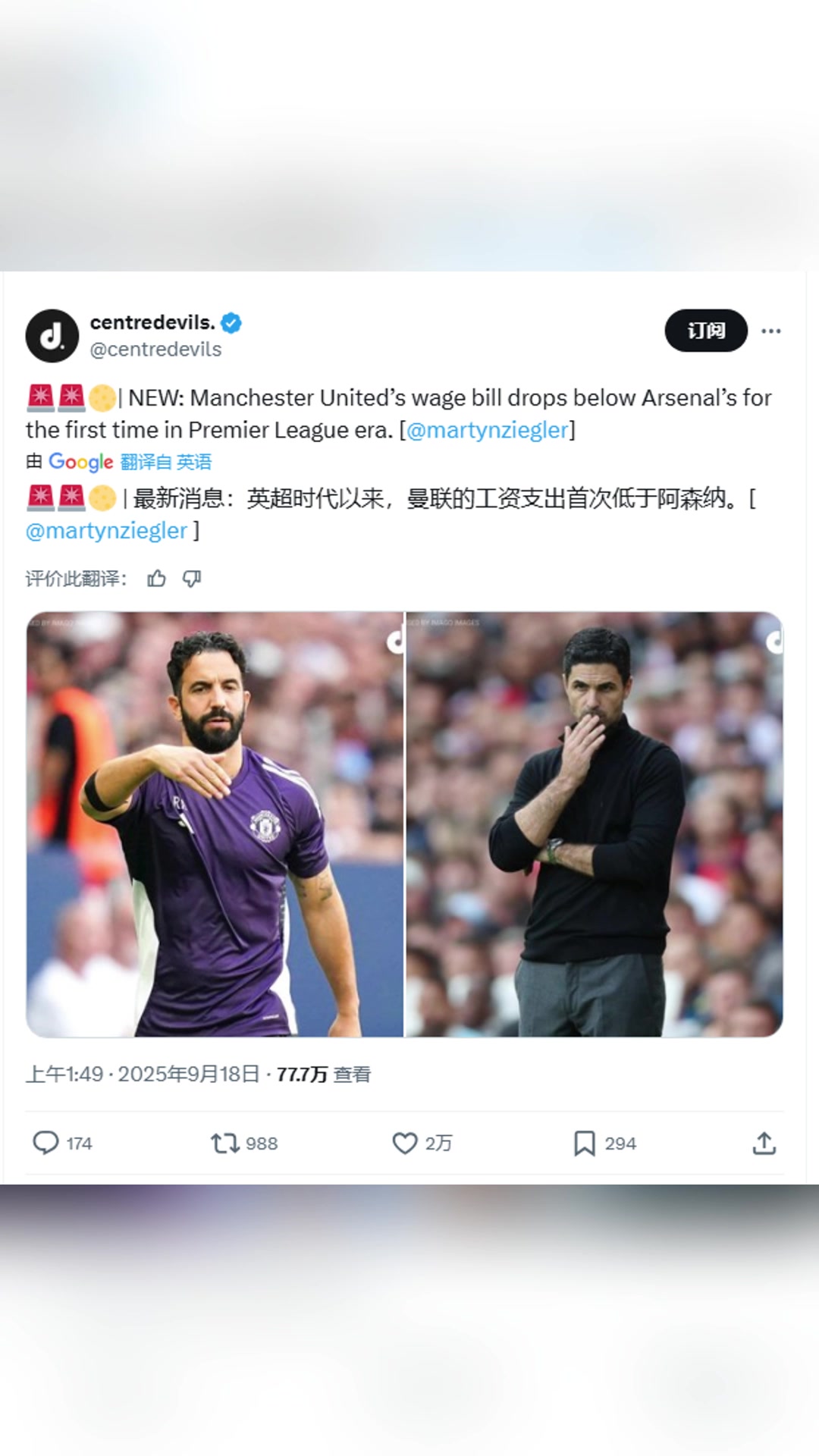This screenshot has width=819, height=1456.
Task: Rate the translation with thumbs up
Action: click(157, 579)
